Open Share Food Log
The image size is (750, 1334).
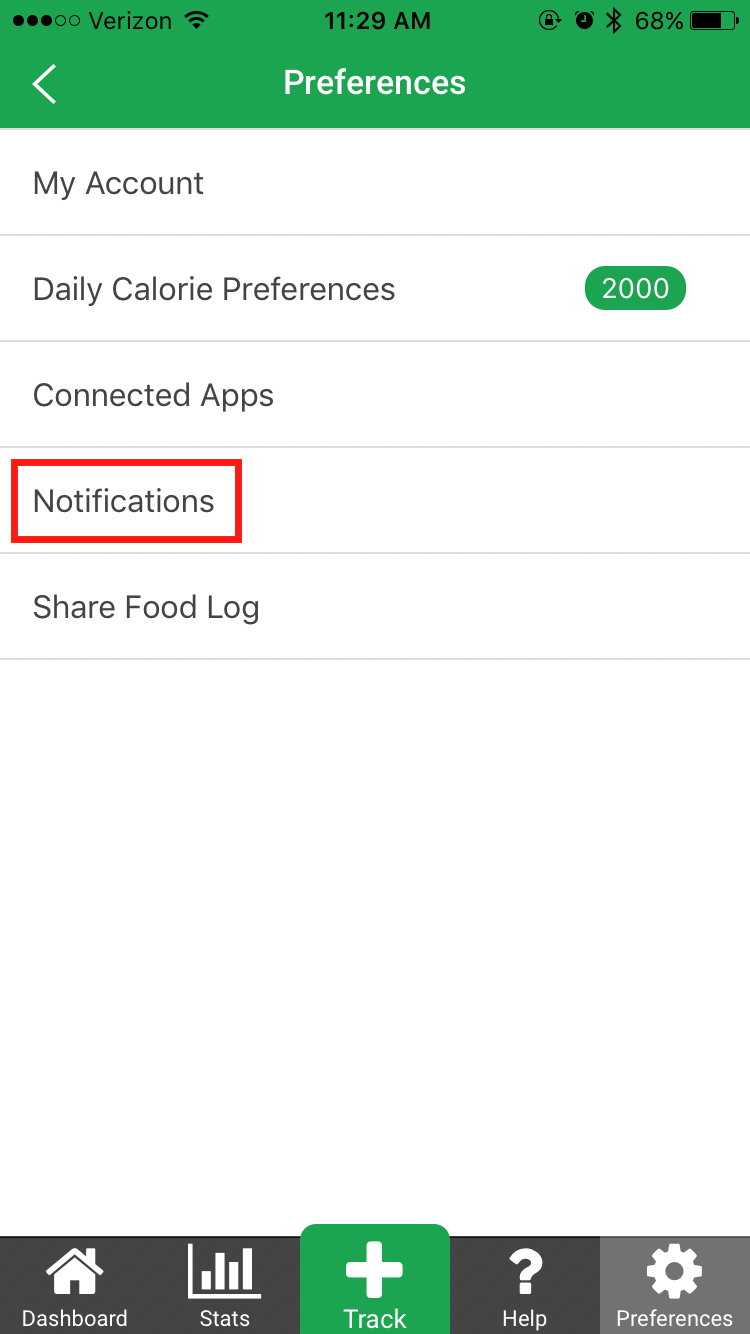click(x=375, y=607)
